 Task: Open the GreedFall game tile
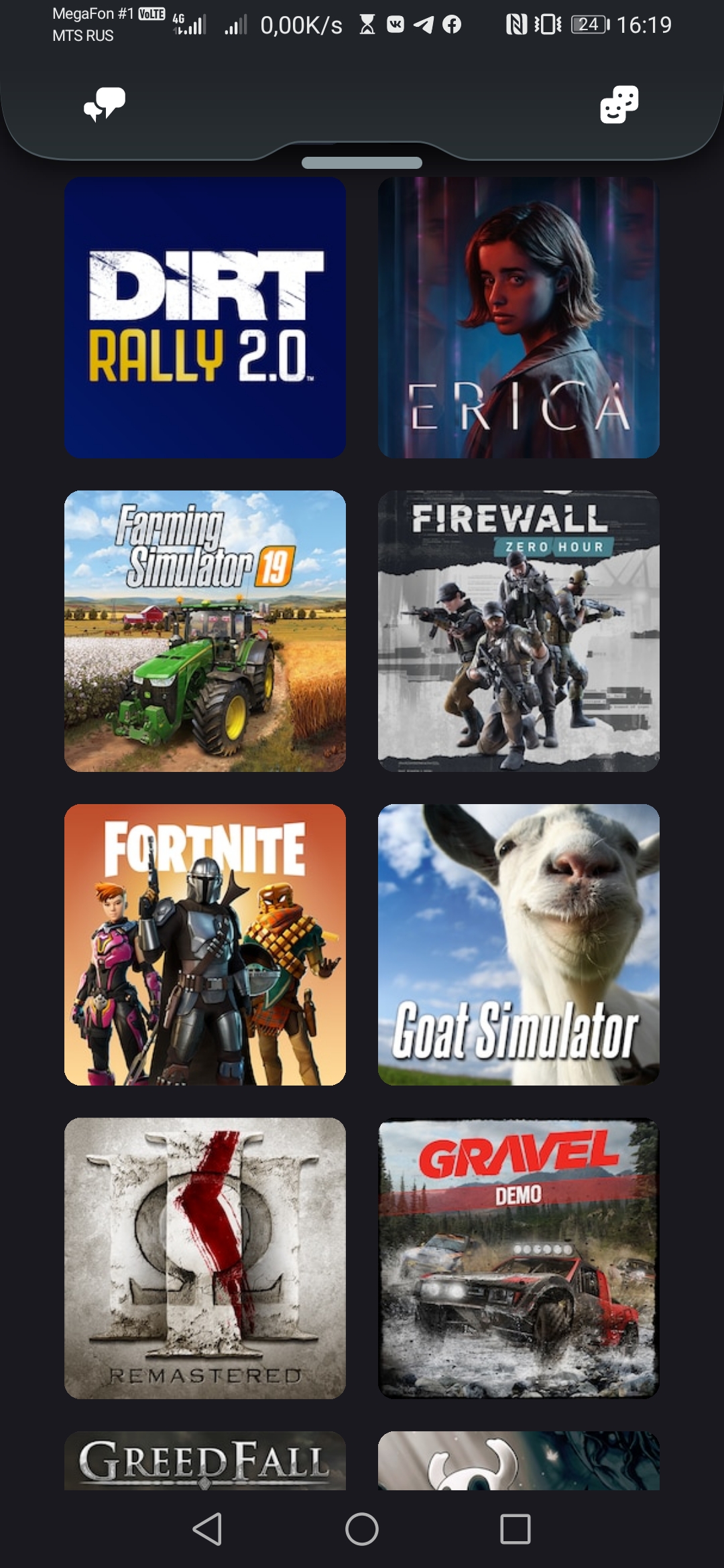click(205, 1461)
